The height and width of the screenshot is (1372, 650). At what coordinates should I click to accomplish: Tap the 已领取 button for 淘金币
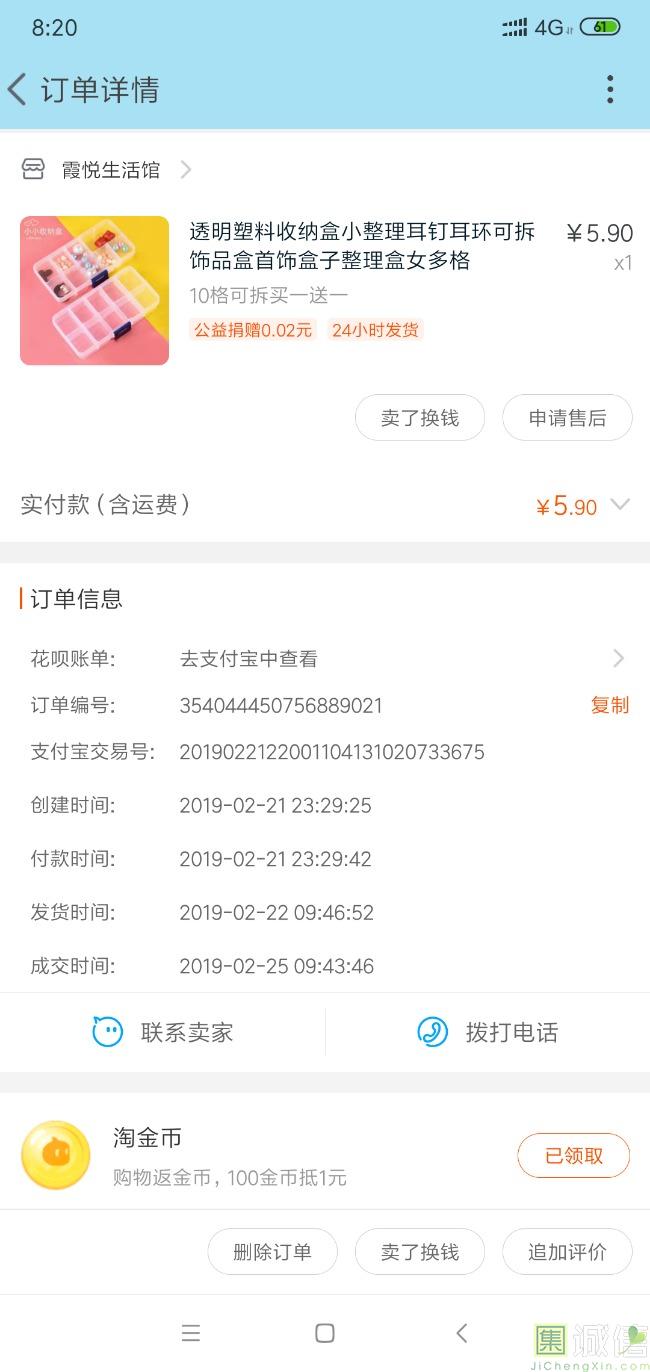573,1156
